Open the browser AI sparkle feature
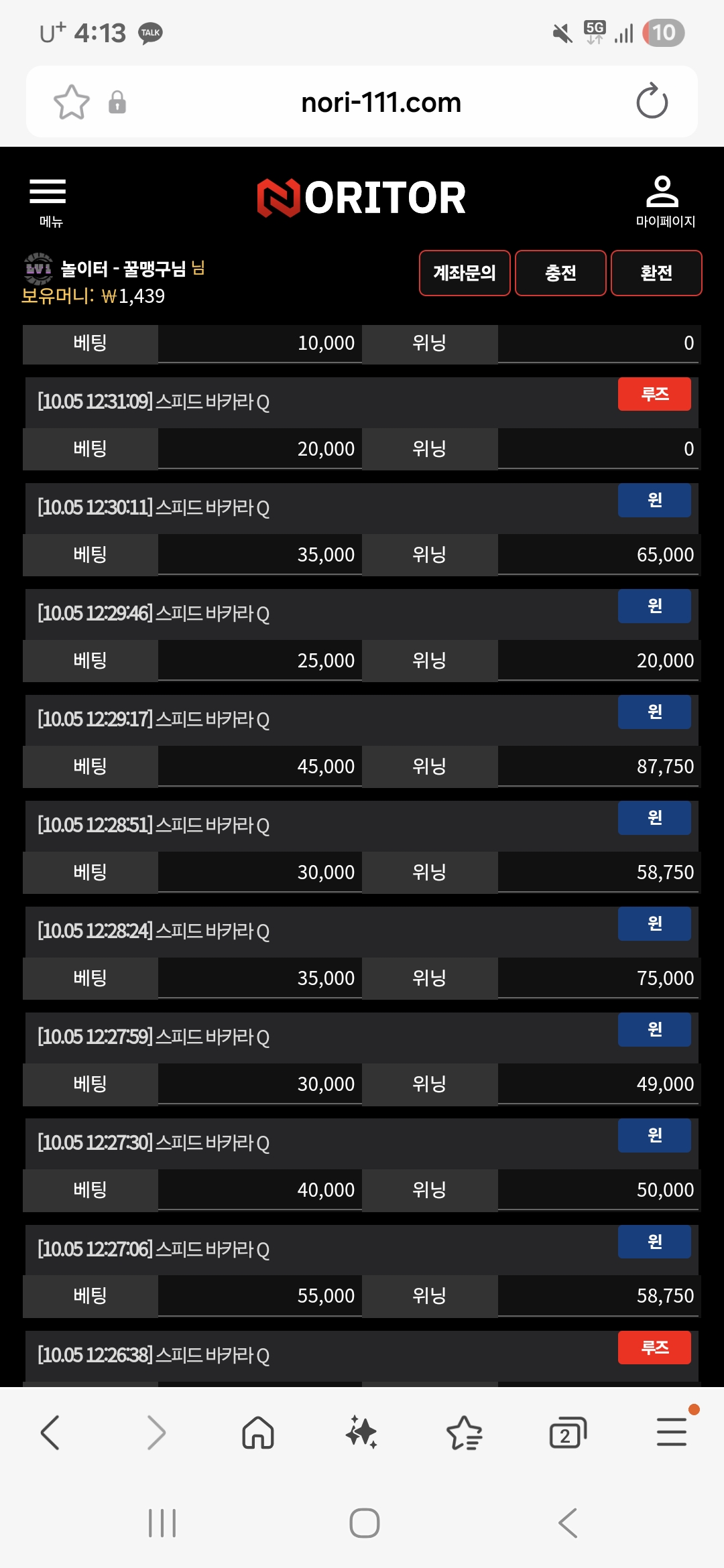Viewport: 724px width, 1568px height. tap(361, 1433)
